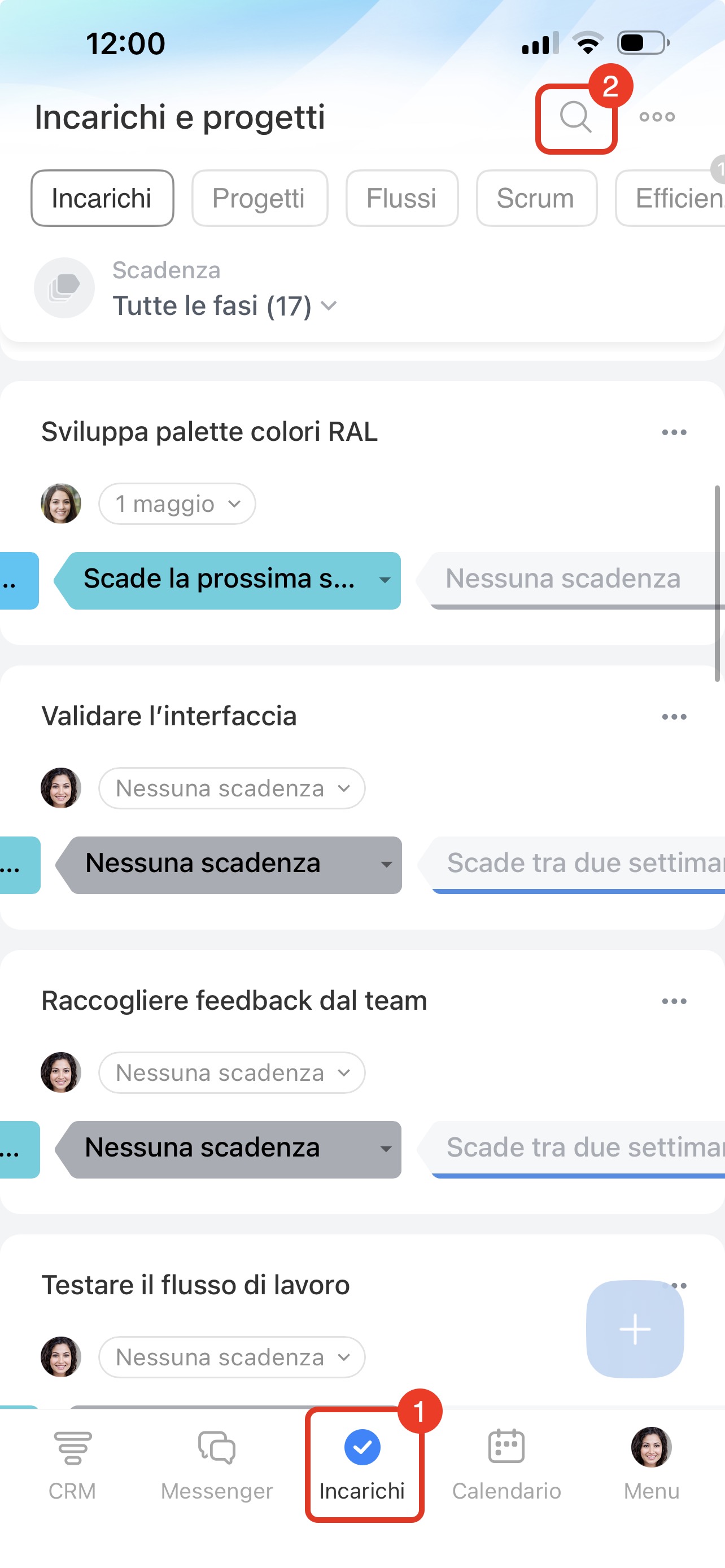This screenshot has height=1568, width=725.
Task: Select the Scrum tab
Action: (536, 199)
